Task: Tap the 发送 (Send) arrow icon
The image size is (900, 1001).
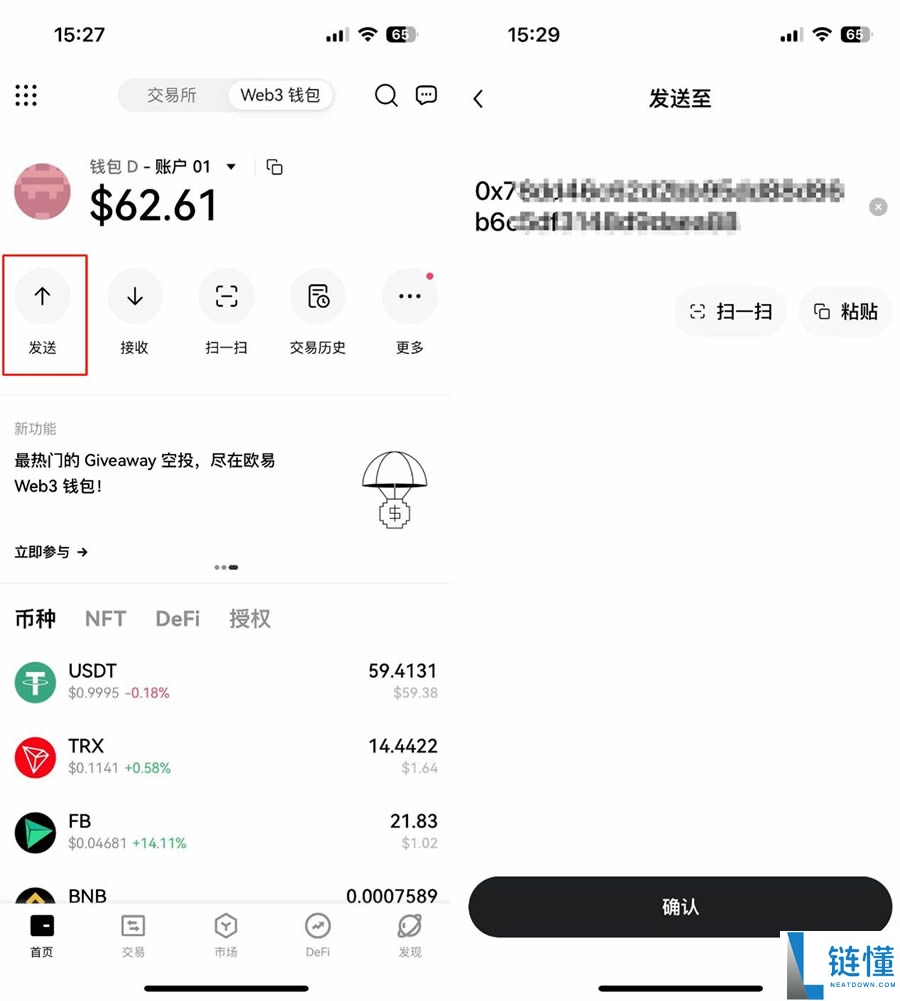Action: 42,296
